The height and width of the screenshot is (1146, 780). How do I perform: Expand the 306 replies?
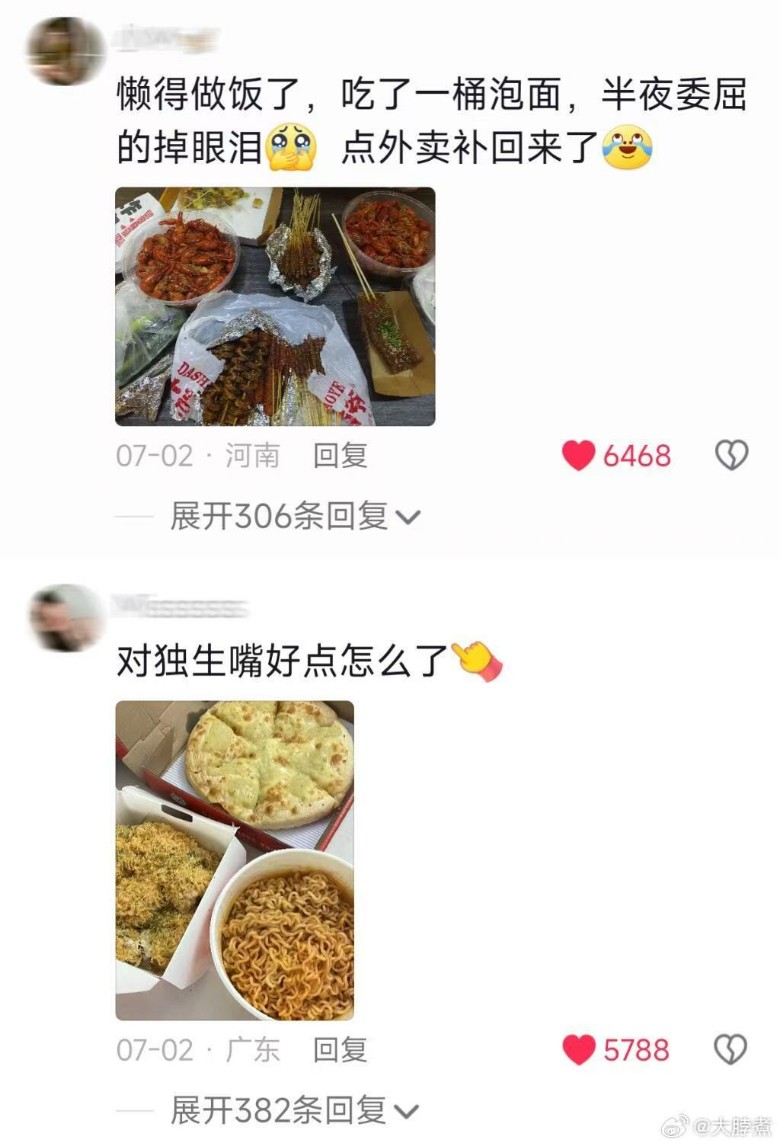(x=295, y=516)
